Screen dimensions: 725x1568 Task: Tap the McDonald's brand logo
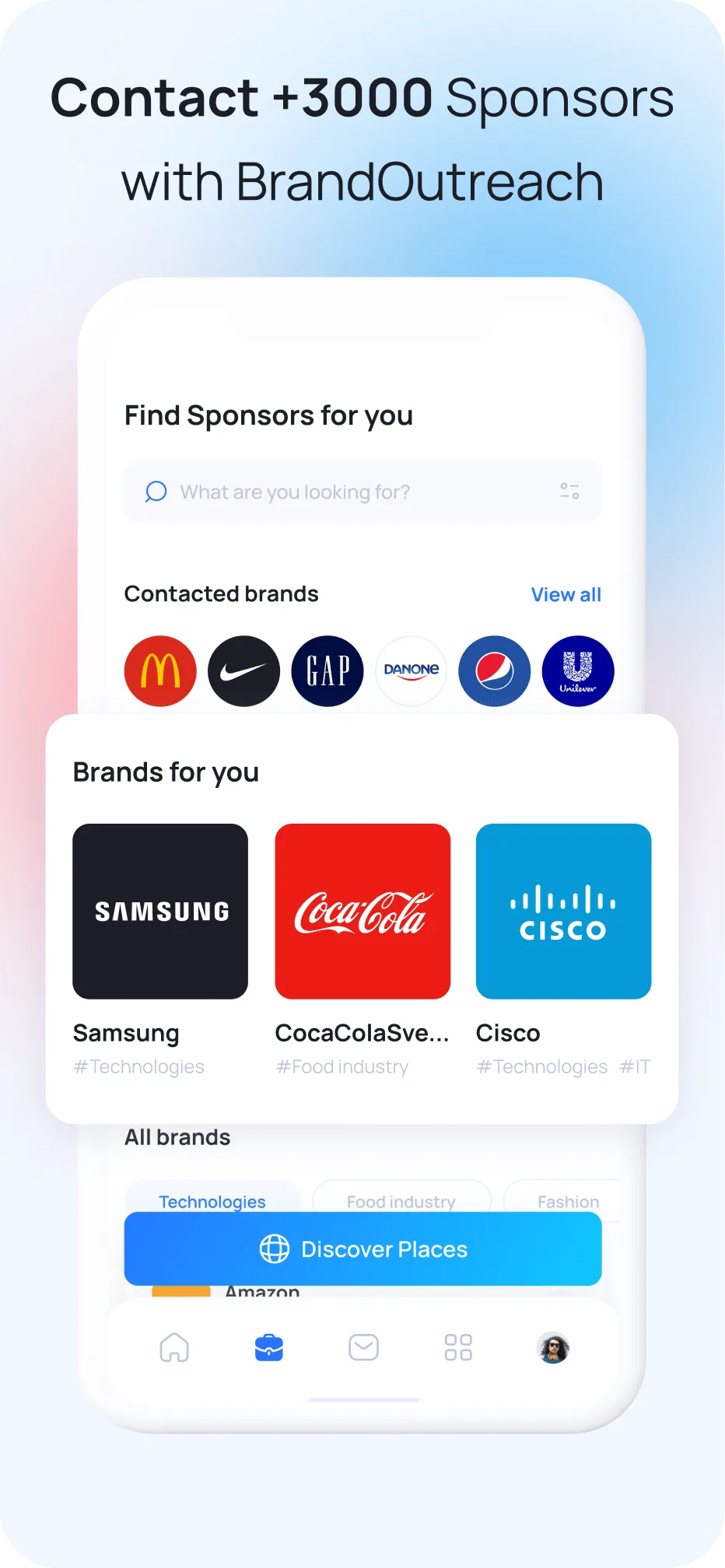[x=160, y=670]
